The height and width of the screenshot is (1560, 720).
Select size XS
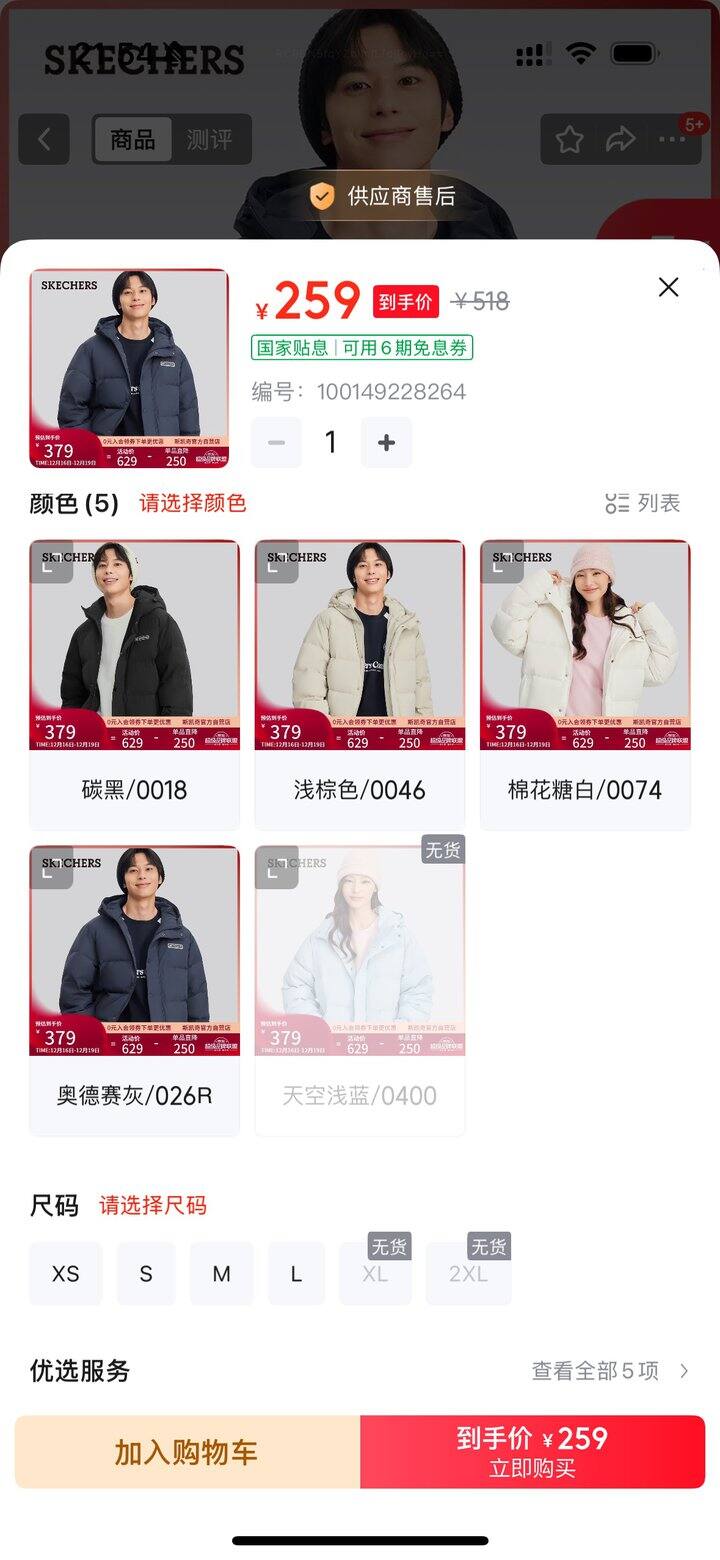pyautogui.click(x=65, y=1273)
